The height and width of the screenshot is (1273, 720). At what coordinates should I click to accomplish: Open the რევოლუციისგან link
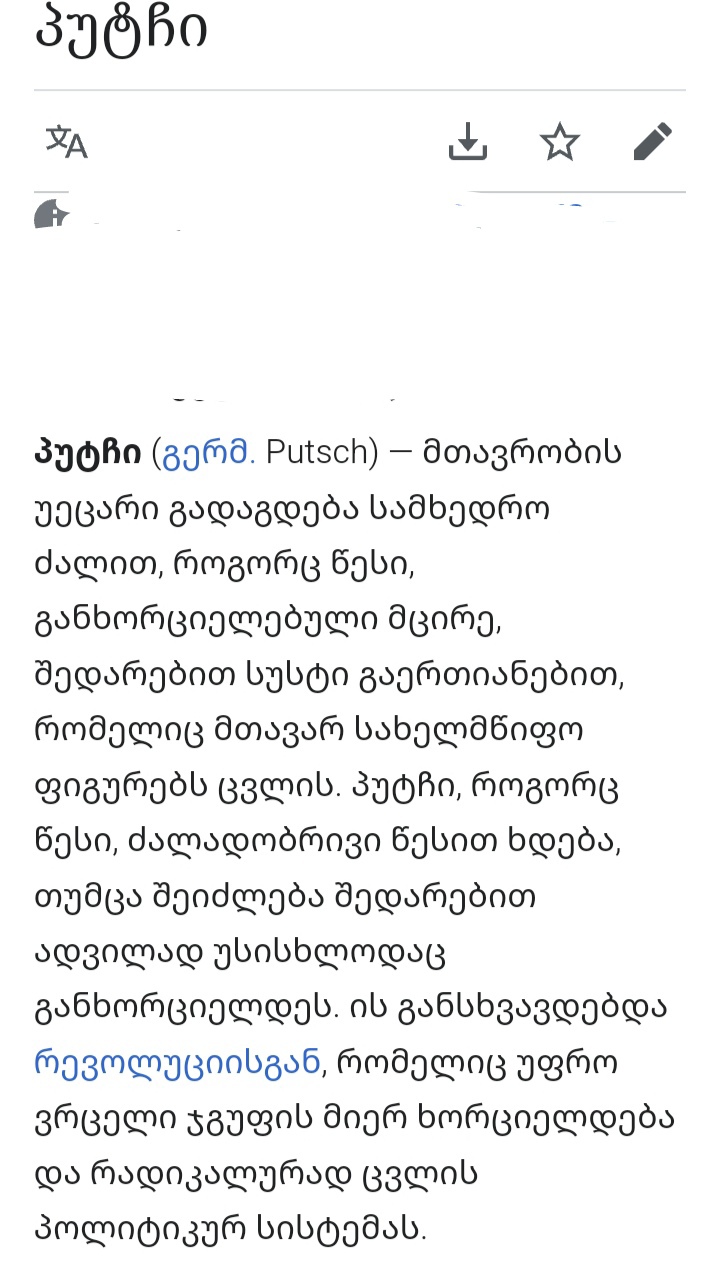coord(177,1061)
